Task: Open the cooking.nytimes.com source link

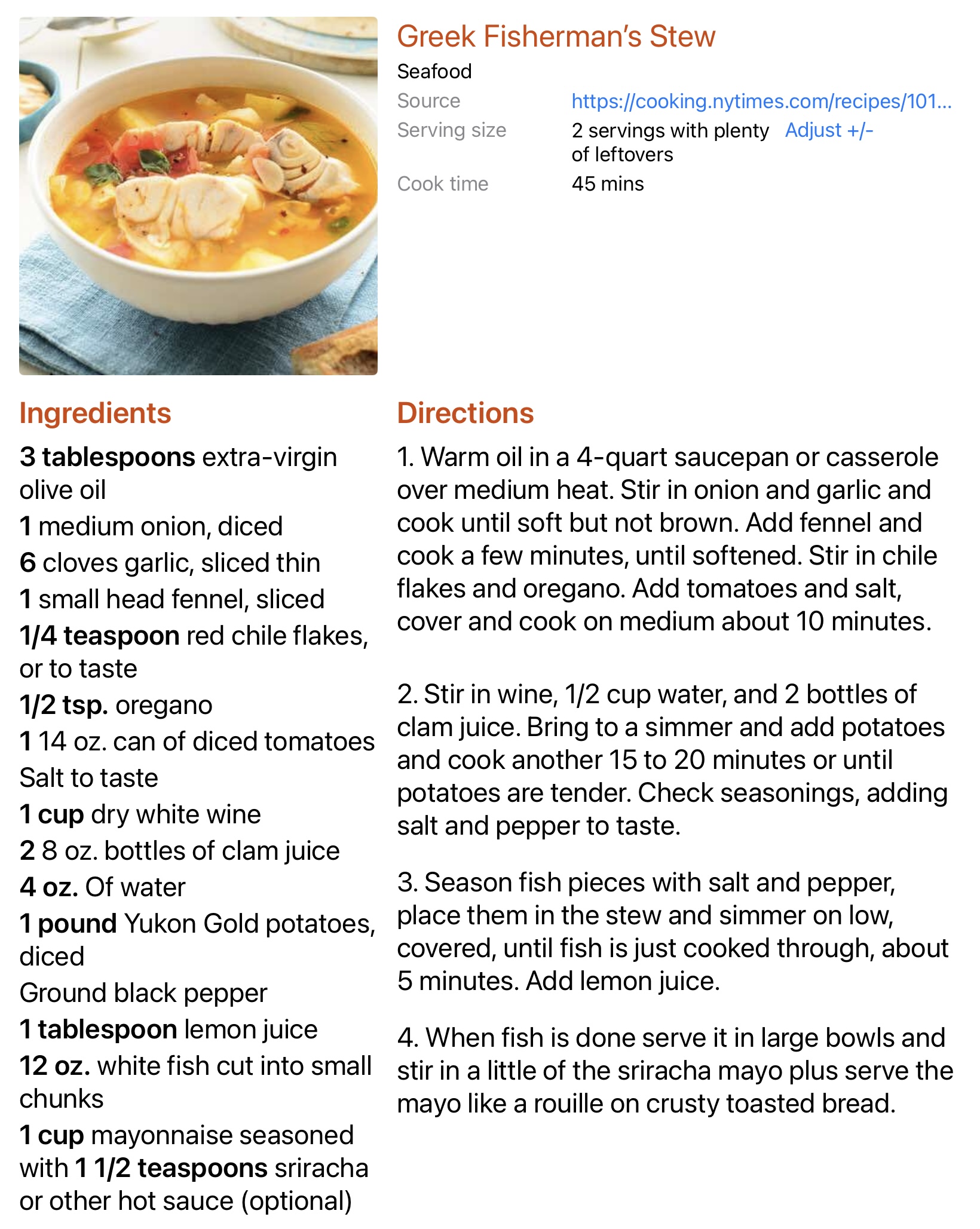Action: click(x=761, y=101)
